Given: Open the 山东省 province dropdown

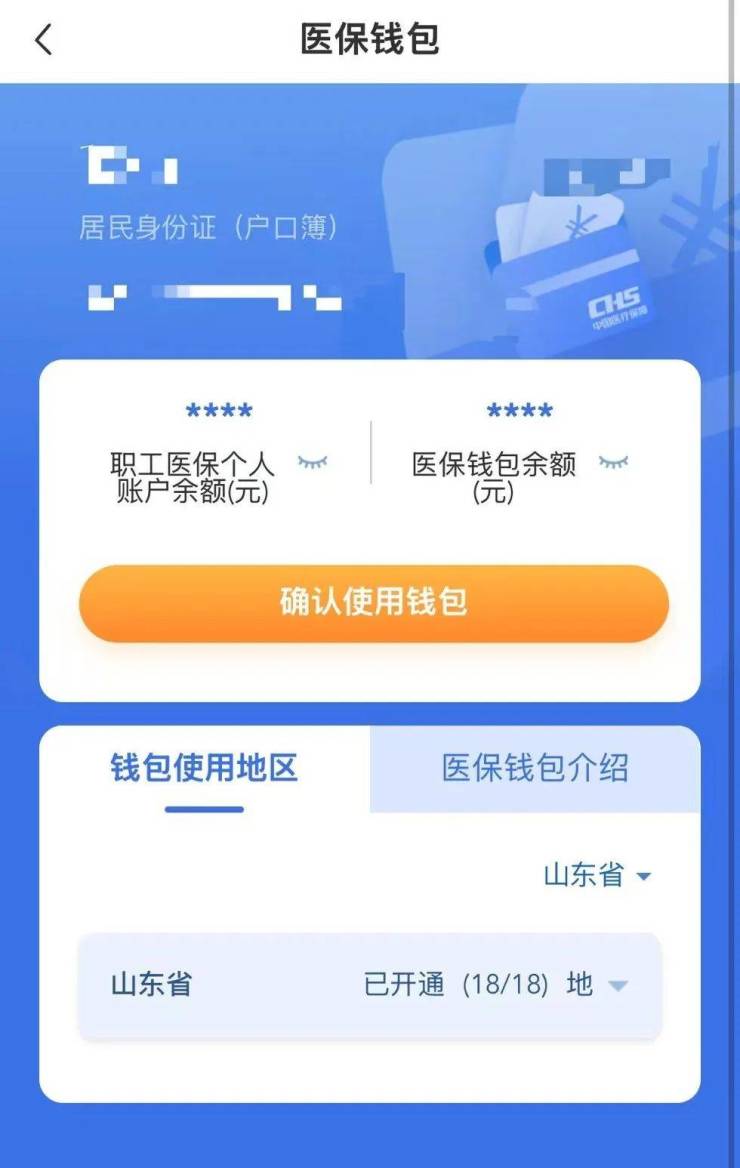Looking at the screenshot, I should tap(598, 876).
